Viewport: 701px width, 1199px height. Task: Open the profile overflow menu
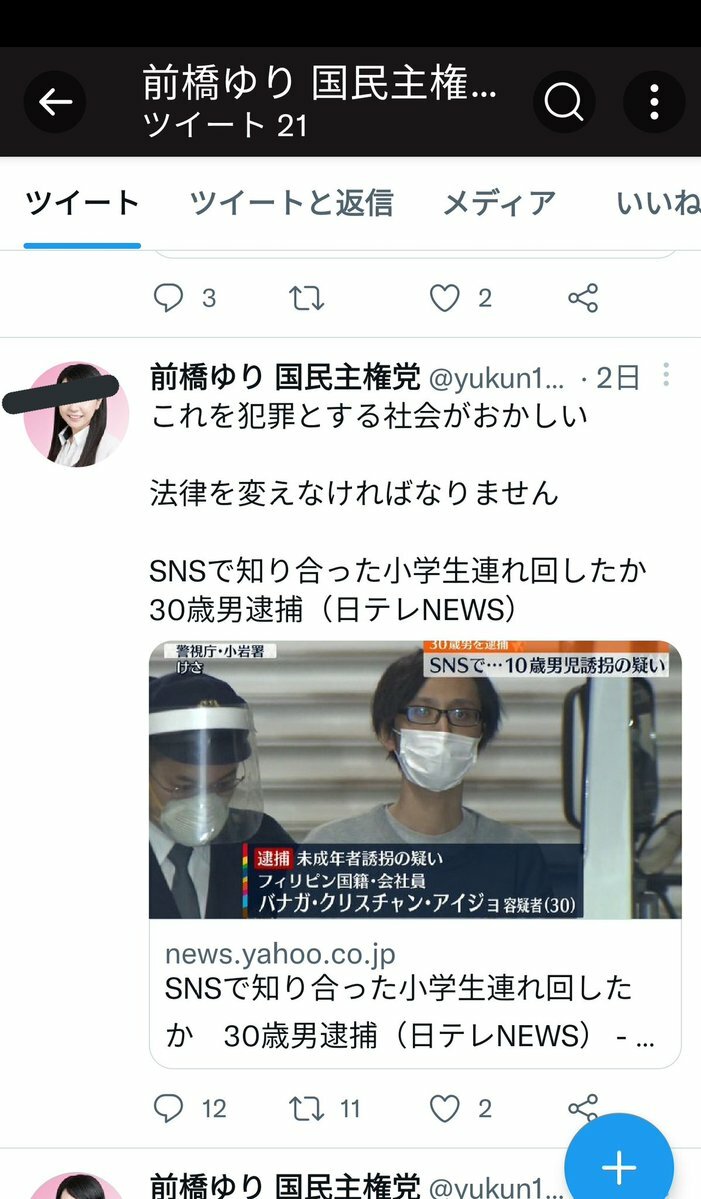(x=653, y=102)
